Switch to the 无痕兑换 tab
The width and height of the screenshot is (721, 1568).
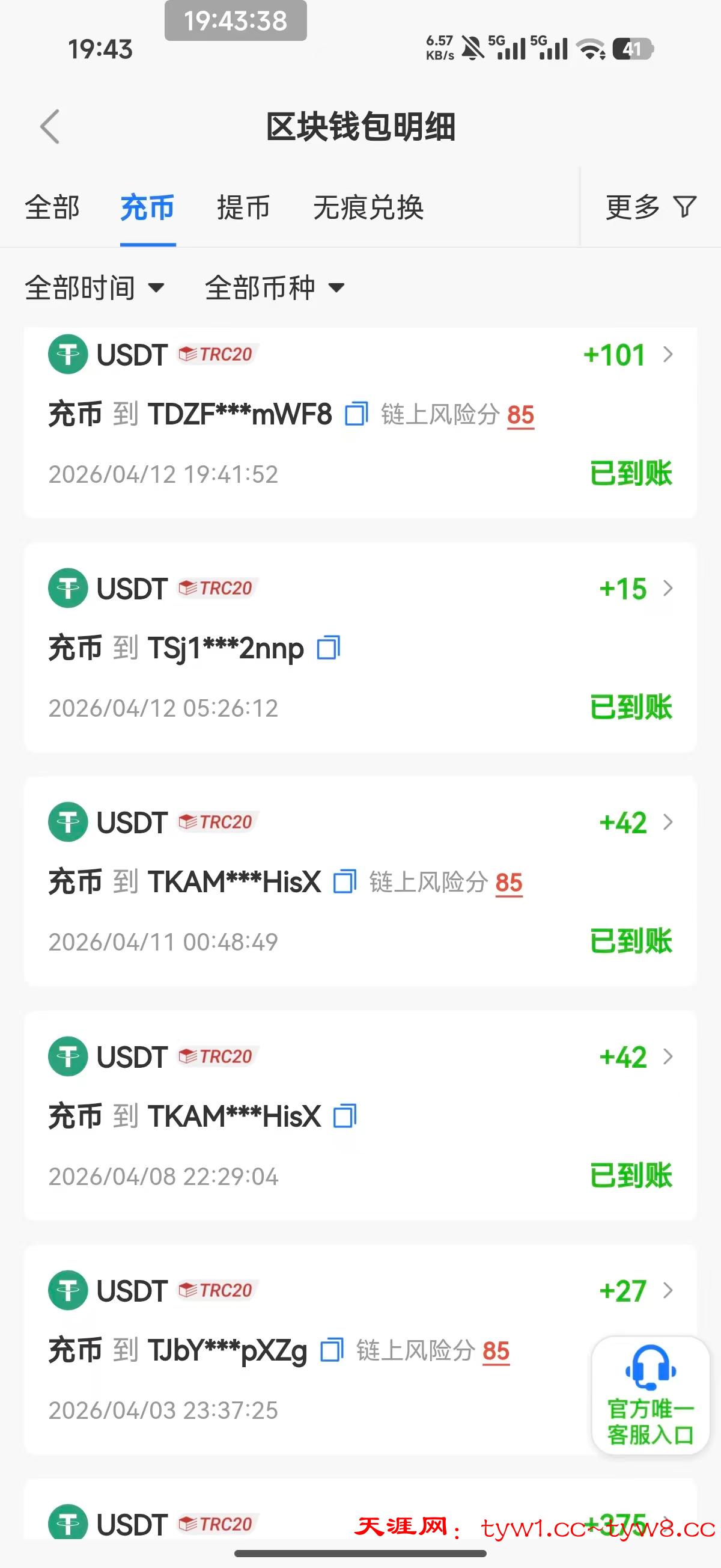(368, 207)
